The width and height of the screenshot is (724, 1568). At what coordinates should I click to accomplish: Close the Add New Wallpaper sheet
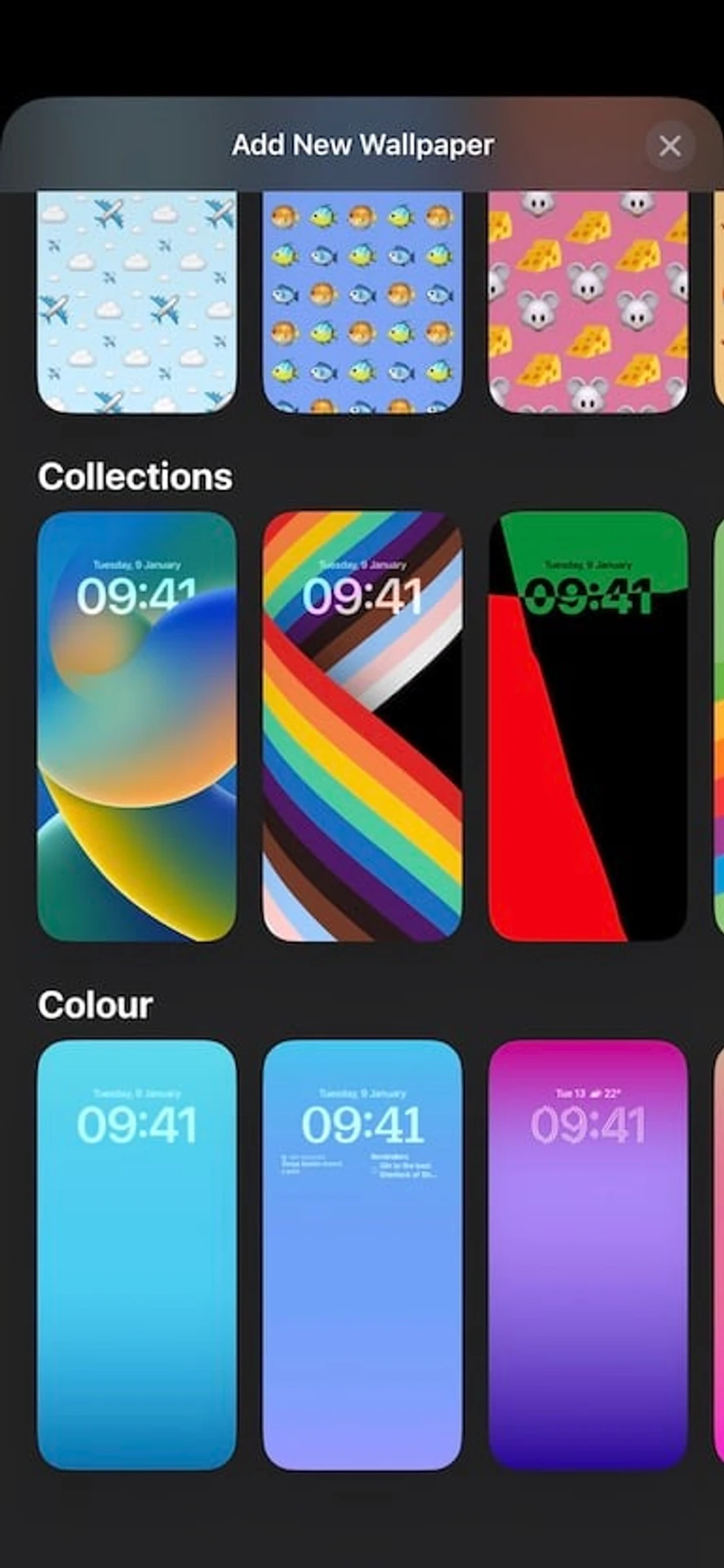click(669, 145)
